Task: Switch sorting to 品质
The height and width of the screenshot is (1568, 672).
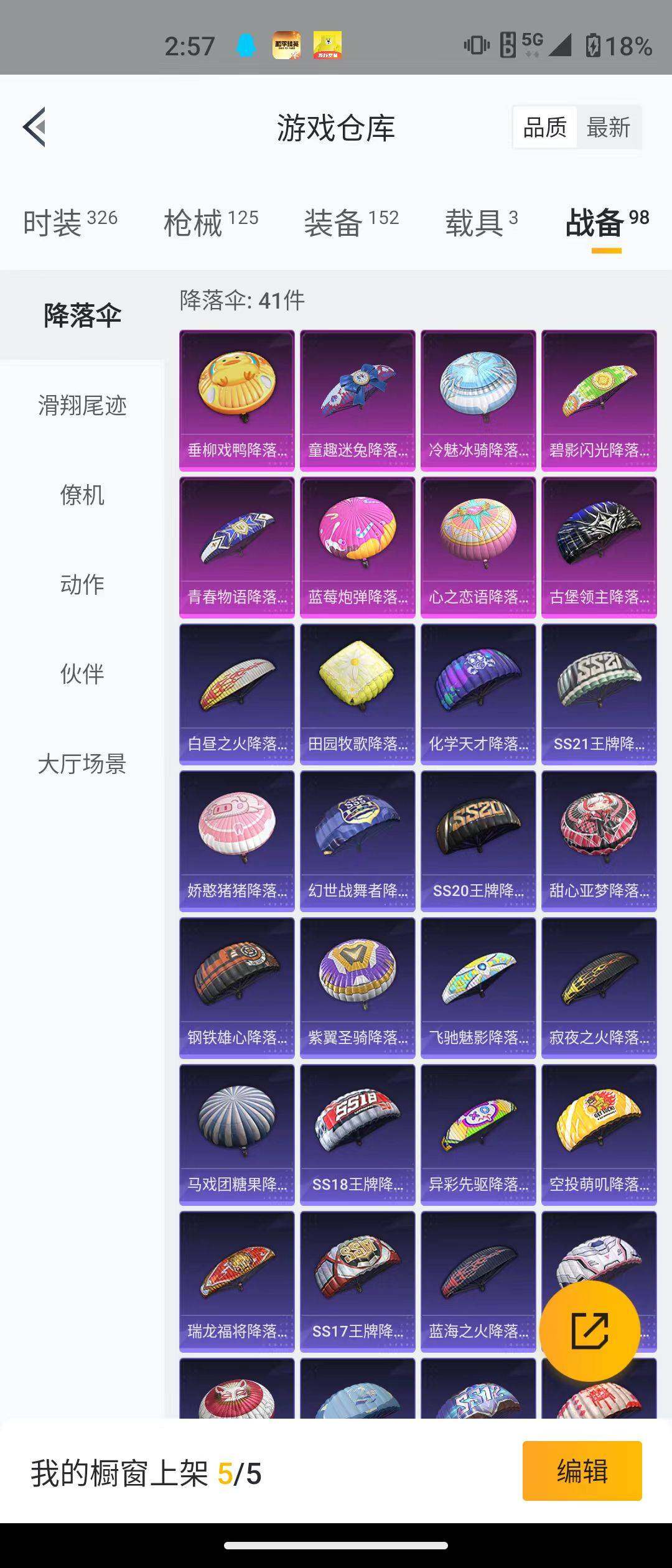Action: 546,128
